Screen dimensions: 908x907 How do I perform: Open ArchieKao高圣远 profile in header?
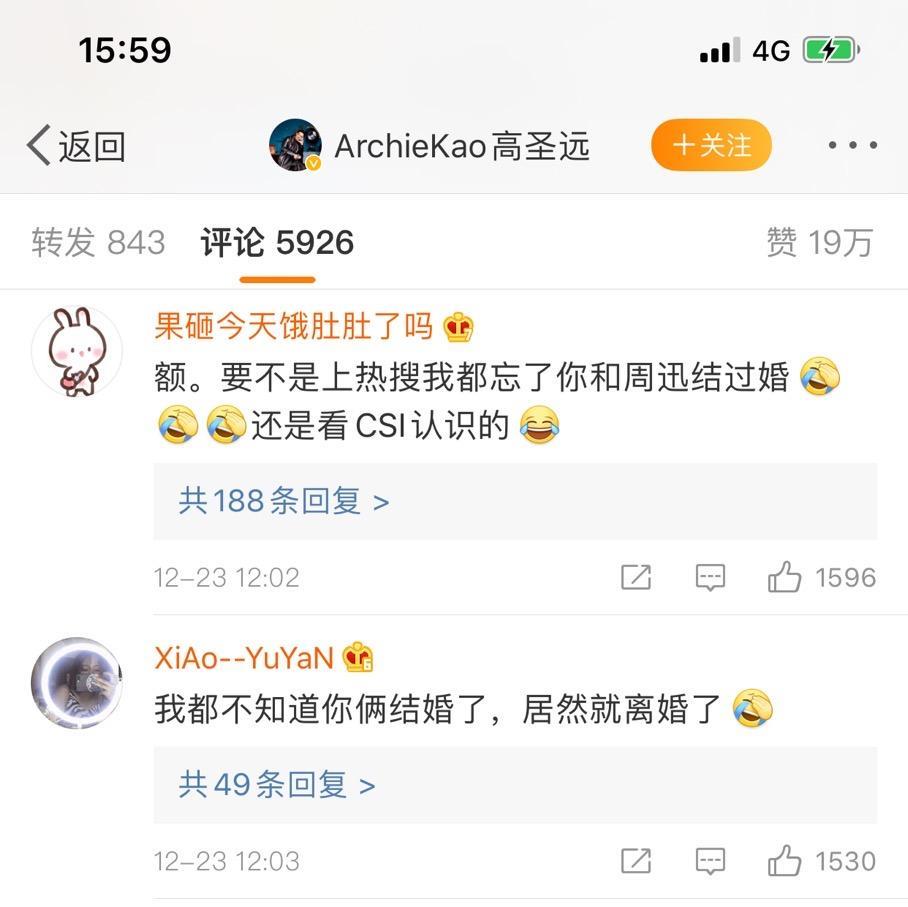[430, 146]
